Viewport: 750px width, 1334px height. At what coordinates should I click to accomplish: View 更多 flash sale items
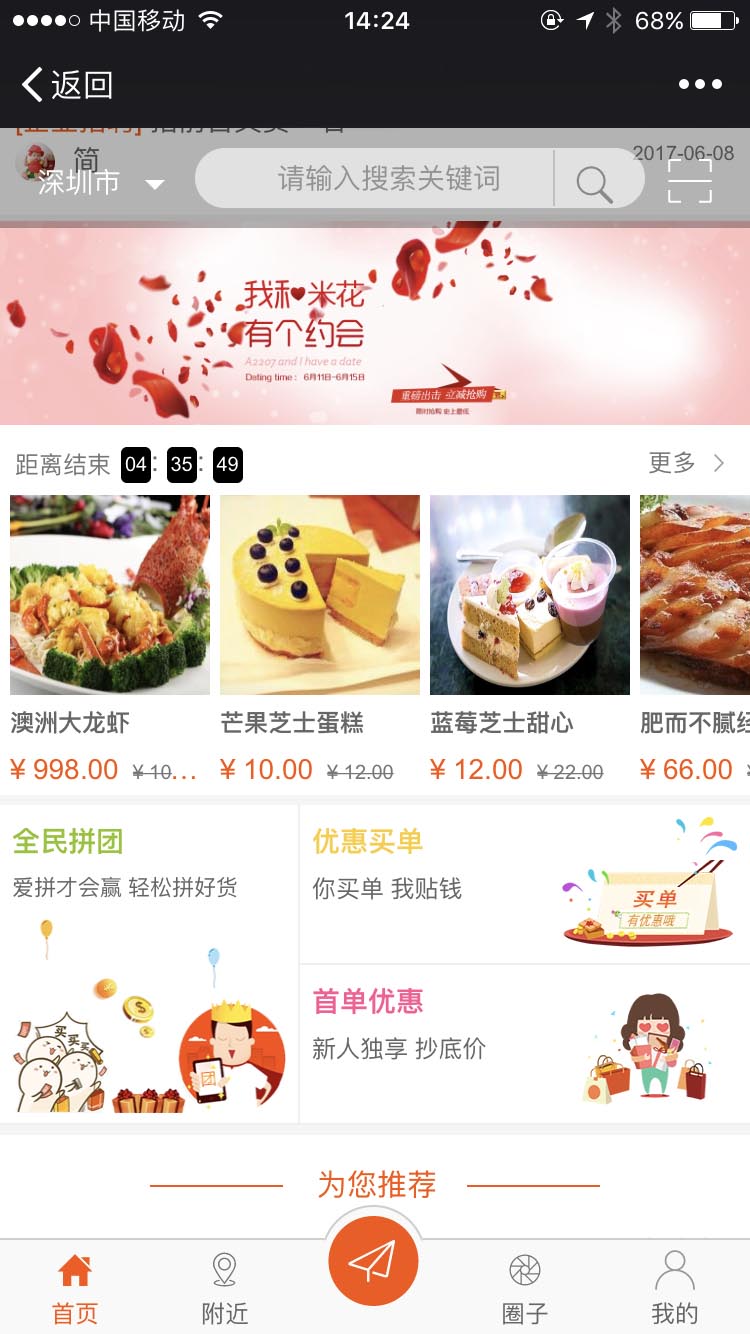coord(686,463)
